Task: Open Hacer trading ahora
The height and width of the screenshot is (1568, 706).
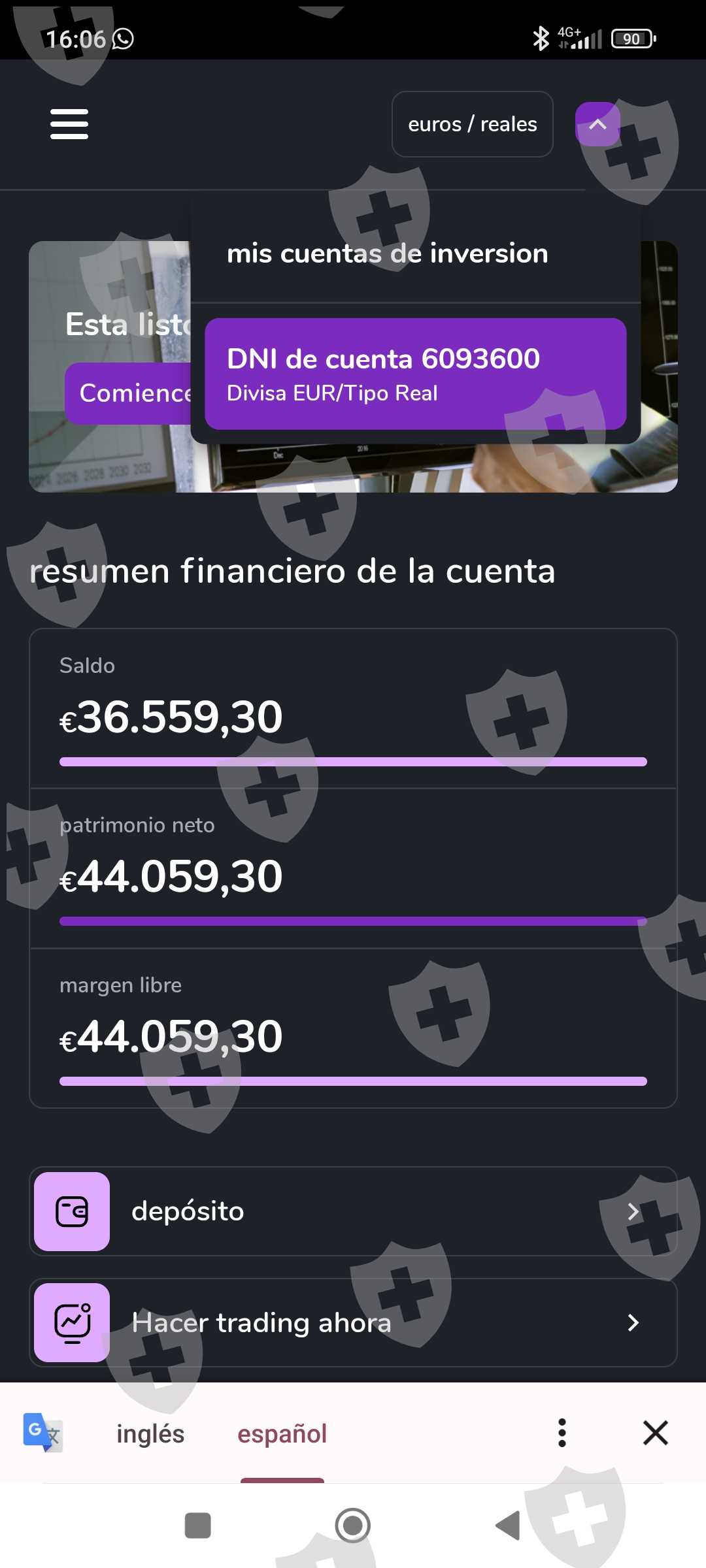Action: point(353,1322)
